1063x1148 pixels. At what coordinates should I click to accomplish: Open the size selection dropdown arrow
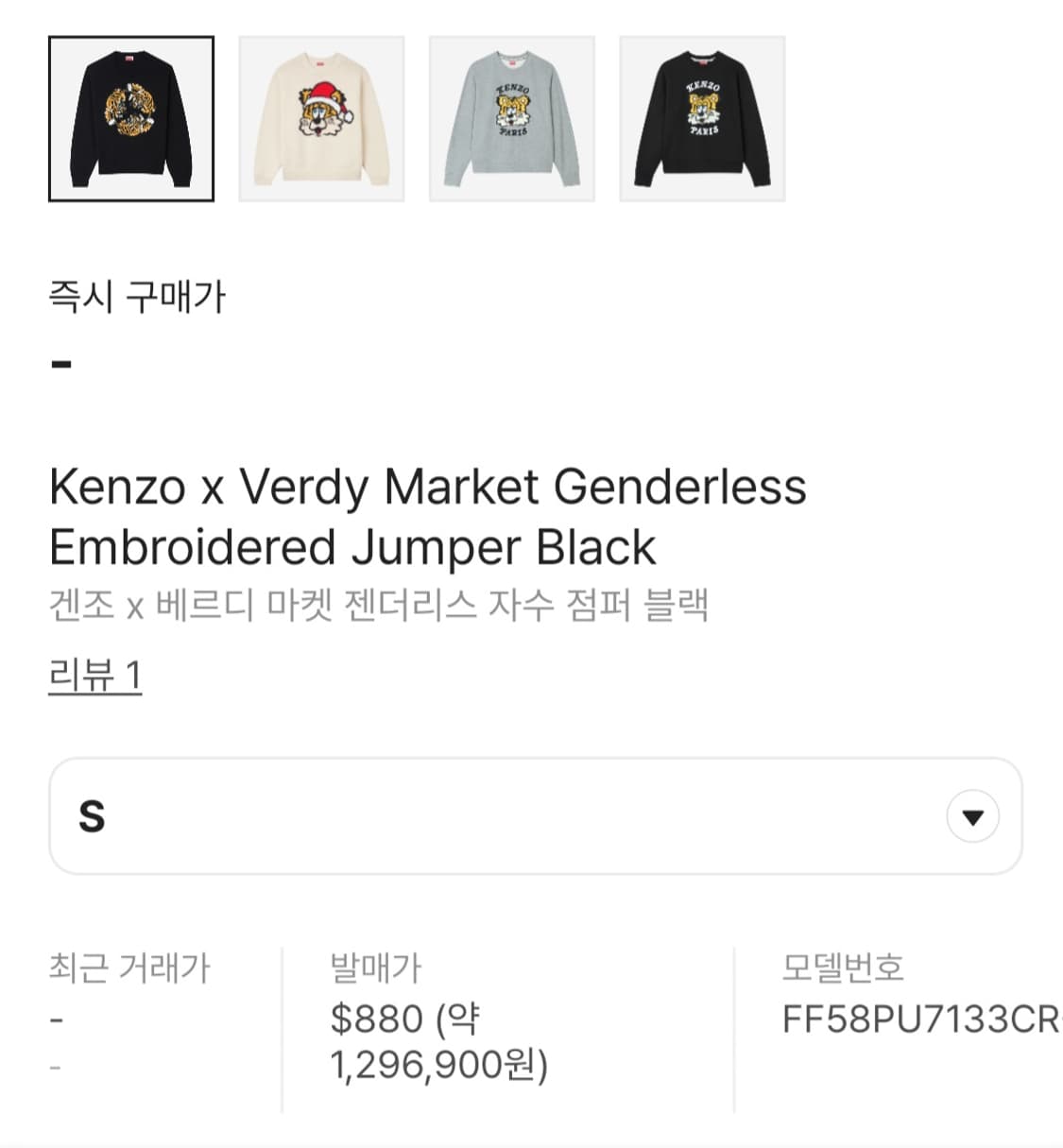[x=972, y=816]
